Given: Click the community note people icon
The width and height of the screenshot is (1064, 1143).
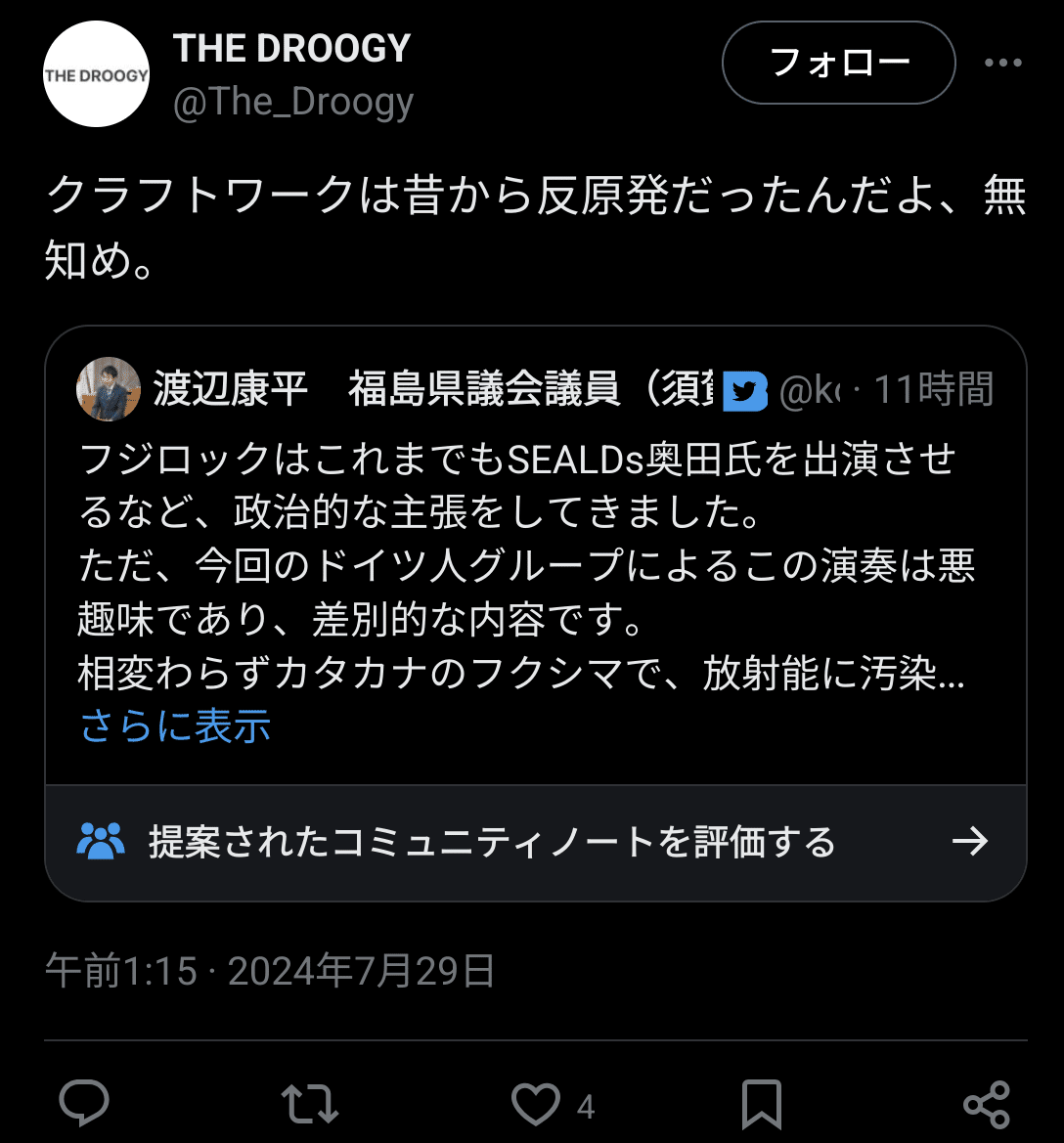Looking at the screenshot, I should (101, 839).
